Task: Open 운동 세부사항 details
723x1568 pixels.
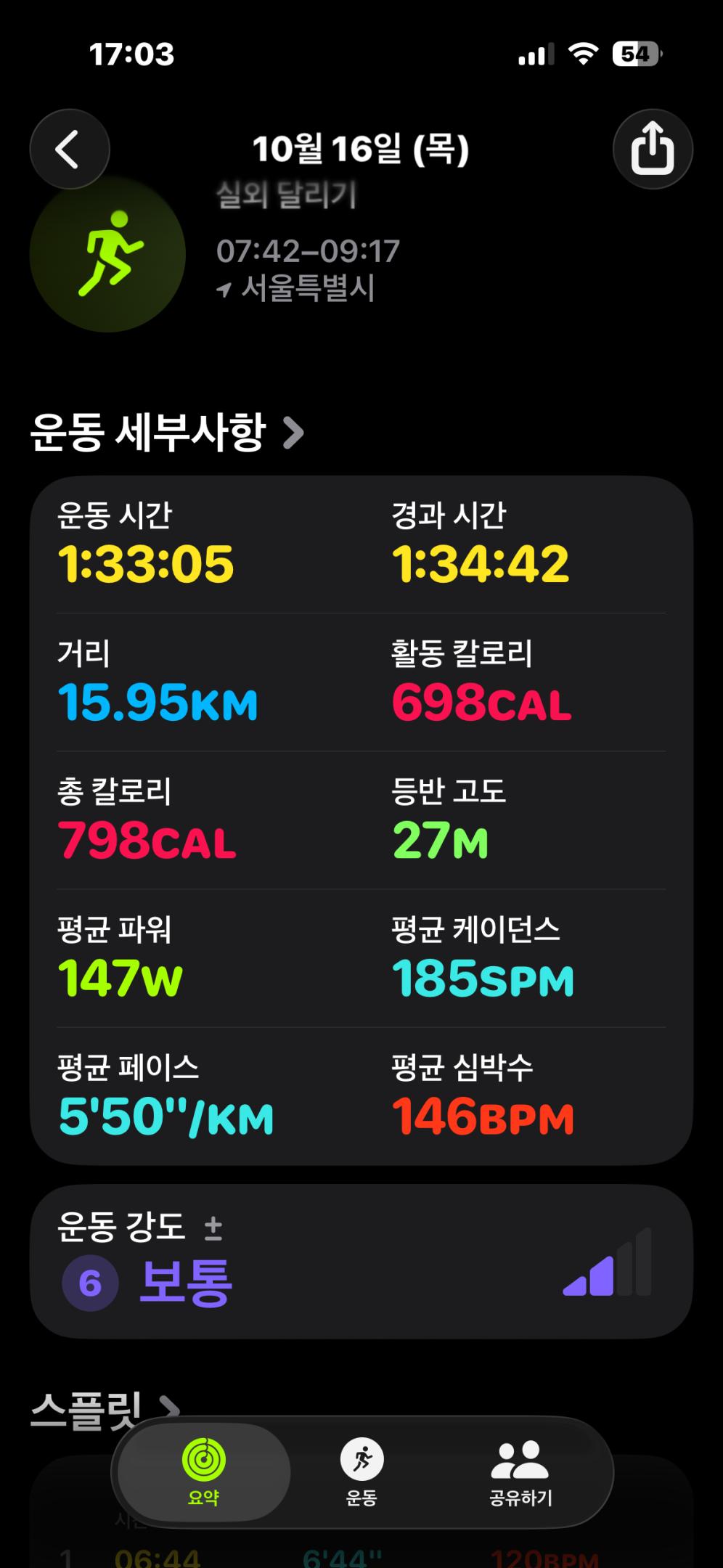Action: tap(167, 433)
